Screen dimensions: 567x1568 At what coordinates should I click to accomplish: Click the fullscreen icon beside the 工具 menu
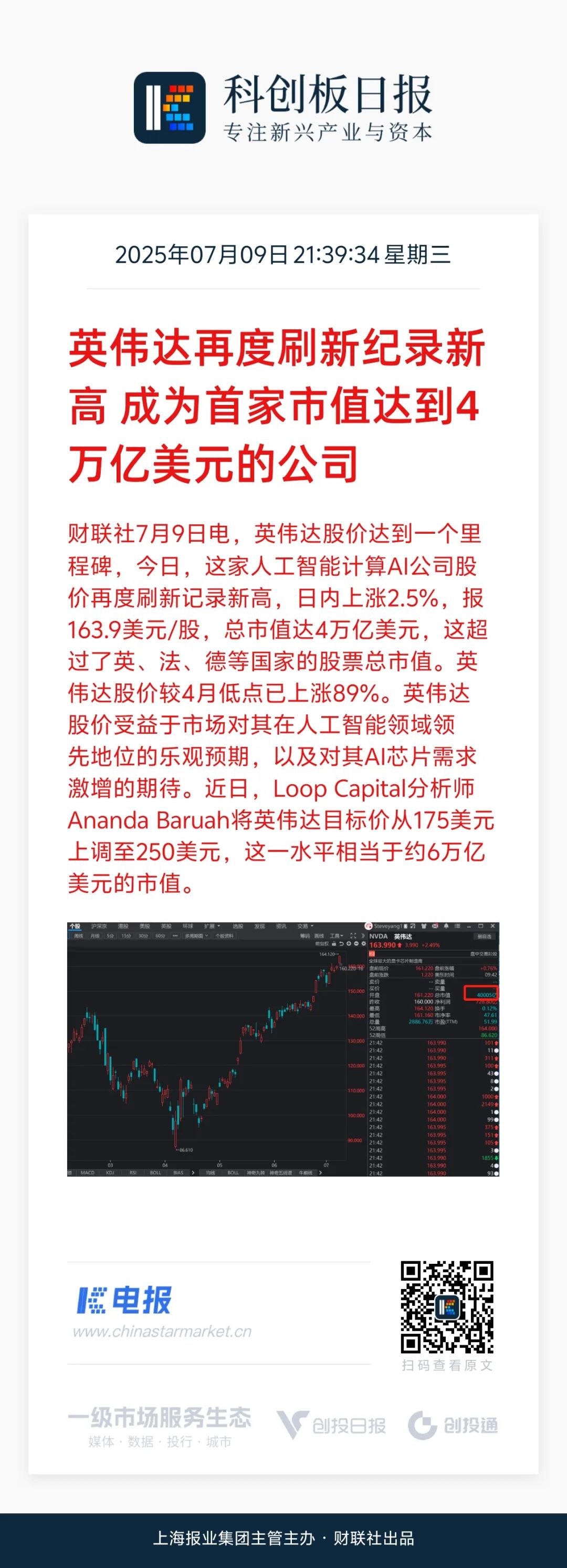352,936
